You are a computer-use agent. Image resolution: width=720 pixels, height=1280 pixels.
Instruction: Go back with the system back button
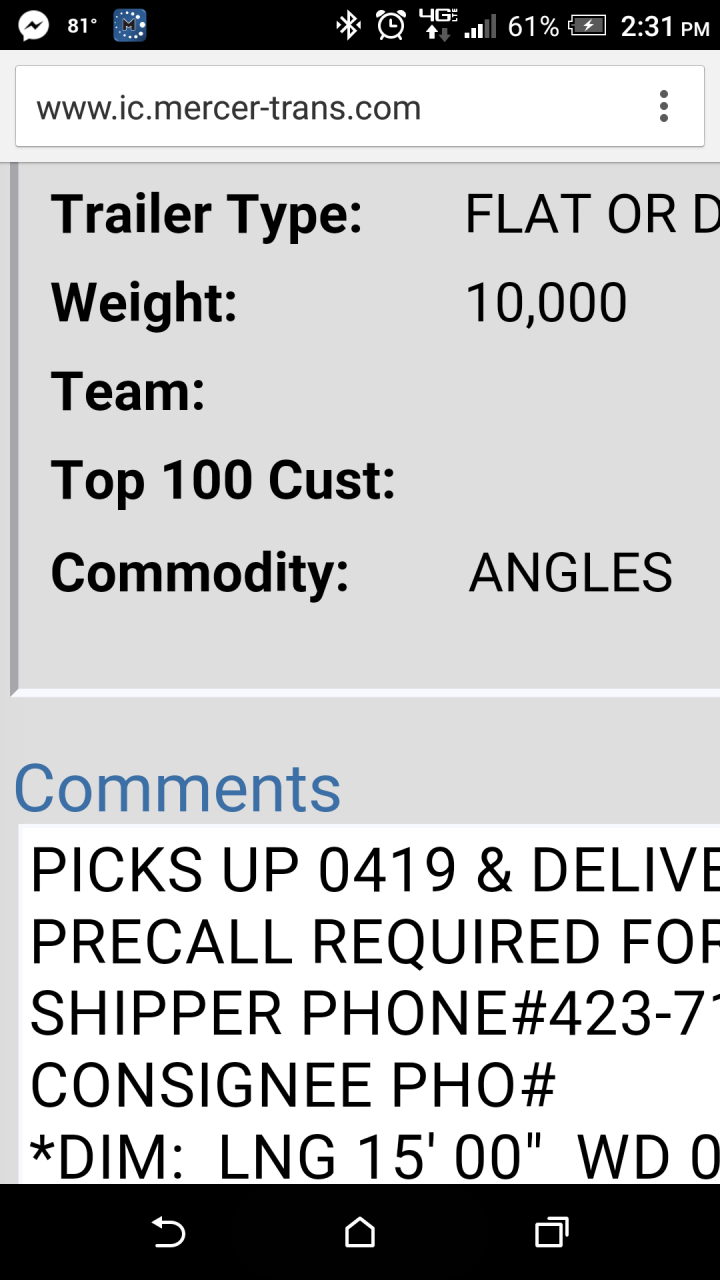[168, 1232]
